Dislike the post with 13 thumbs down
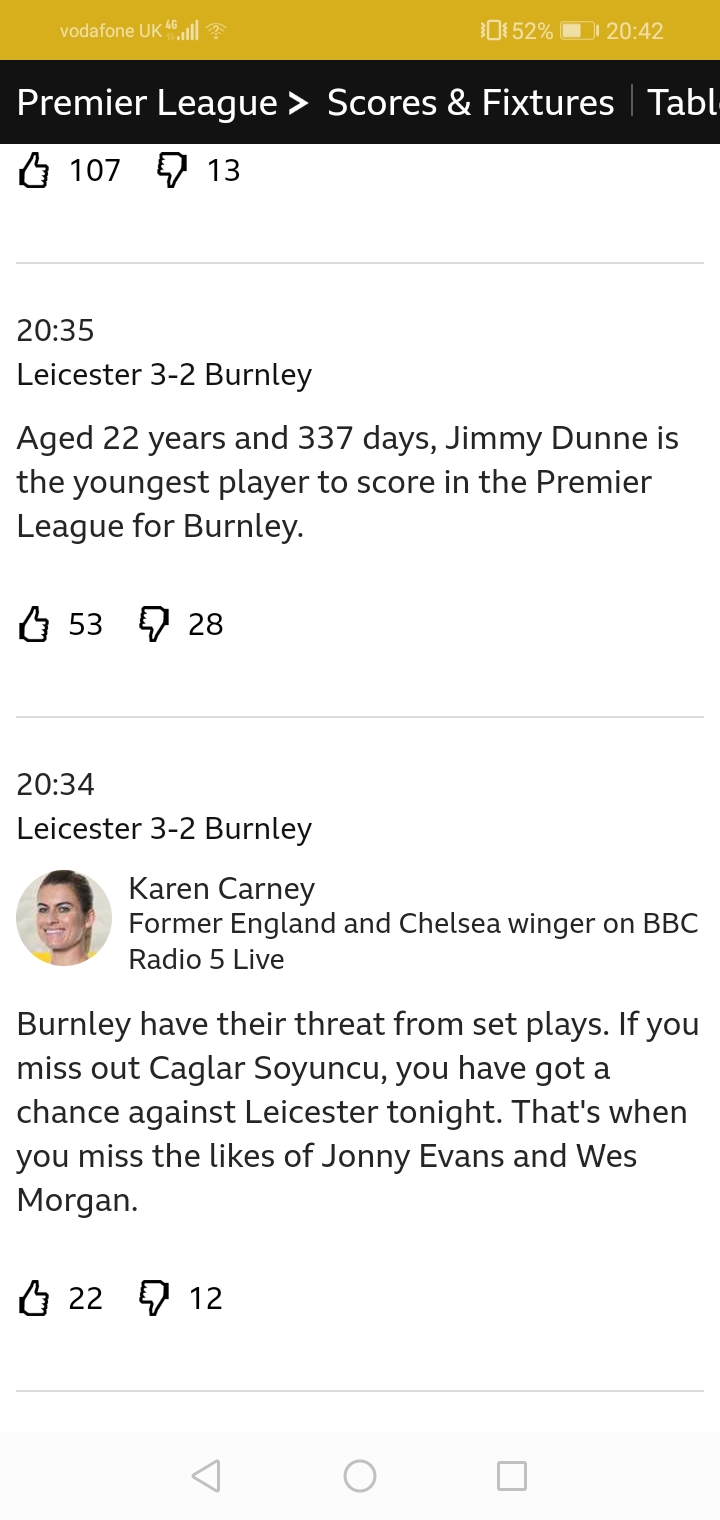 click(172, 171)
